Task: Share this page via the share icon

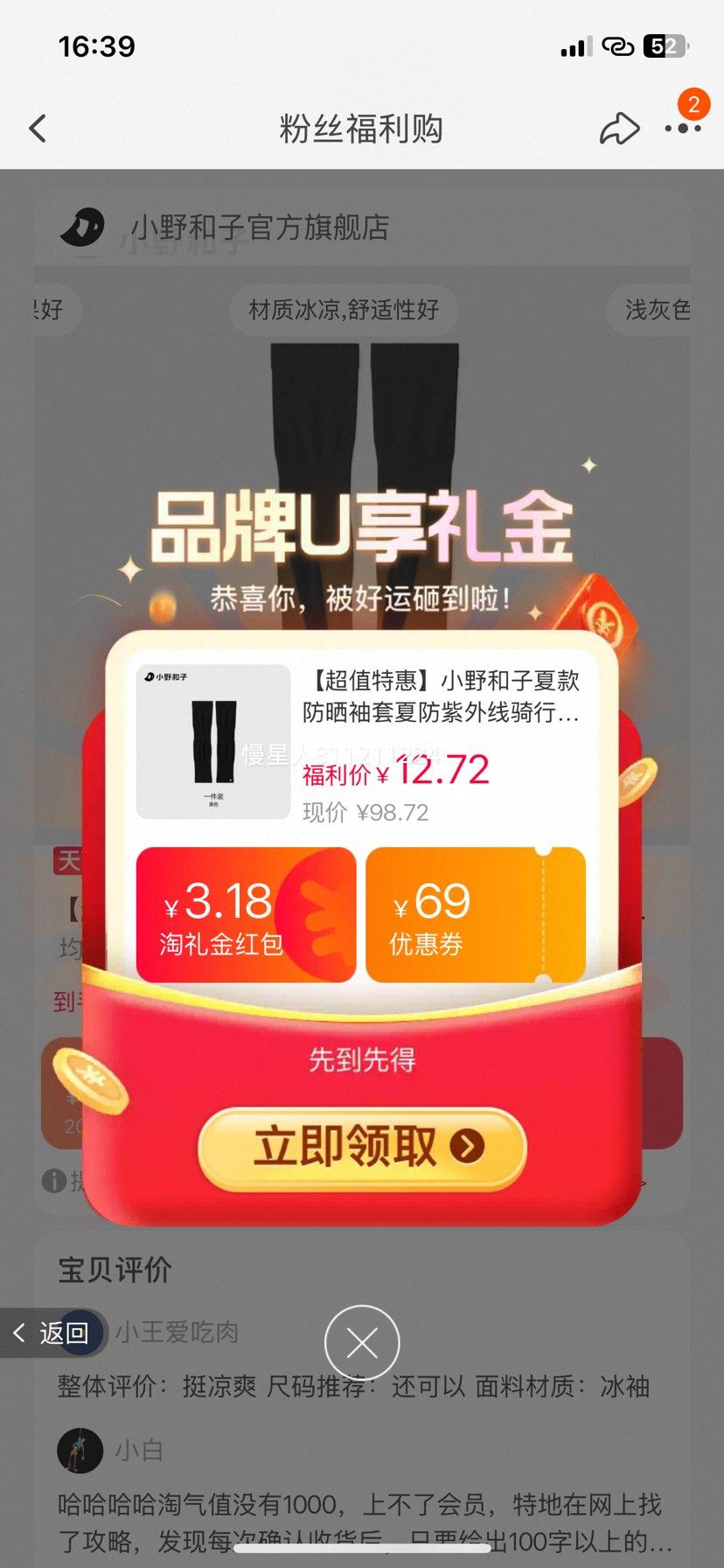Action: [619, 129]
